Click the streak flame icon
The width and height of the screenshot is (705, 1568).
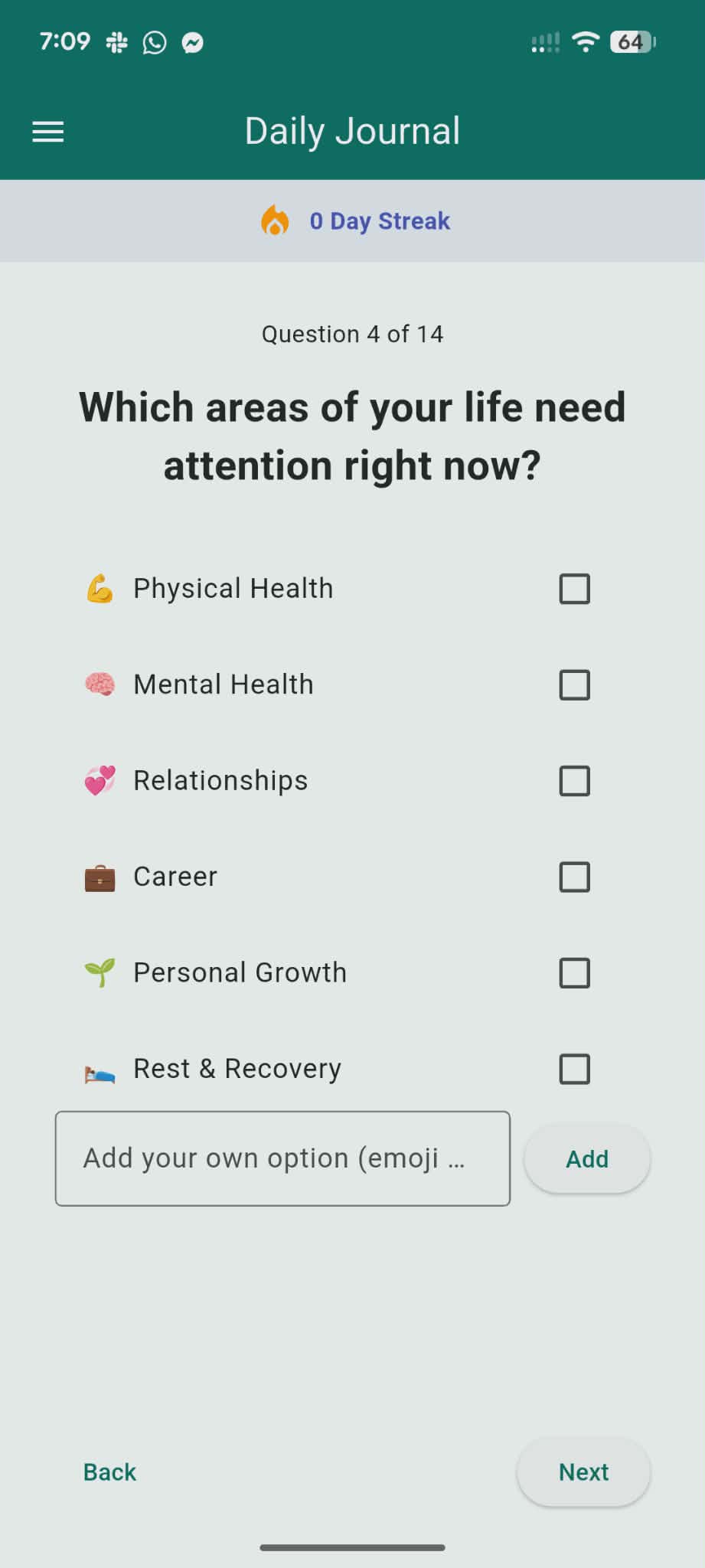click(x=276, y=220)
